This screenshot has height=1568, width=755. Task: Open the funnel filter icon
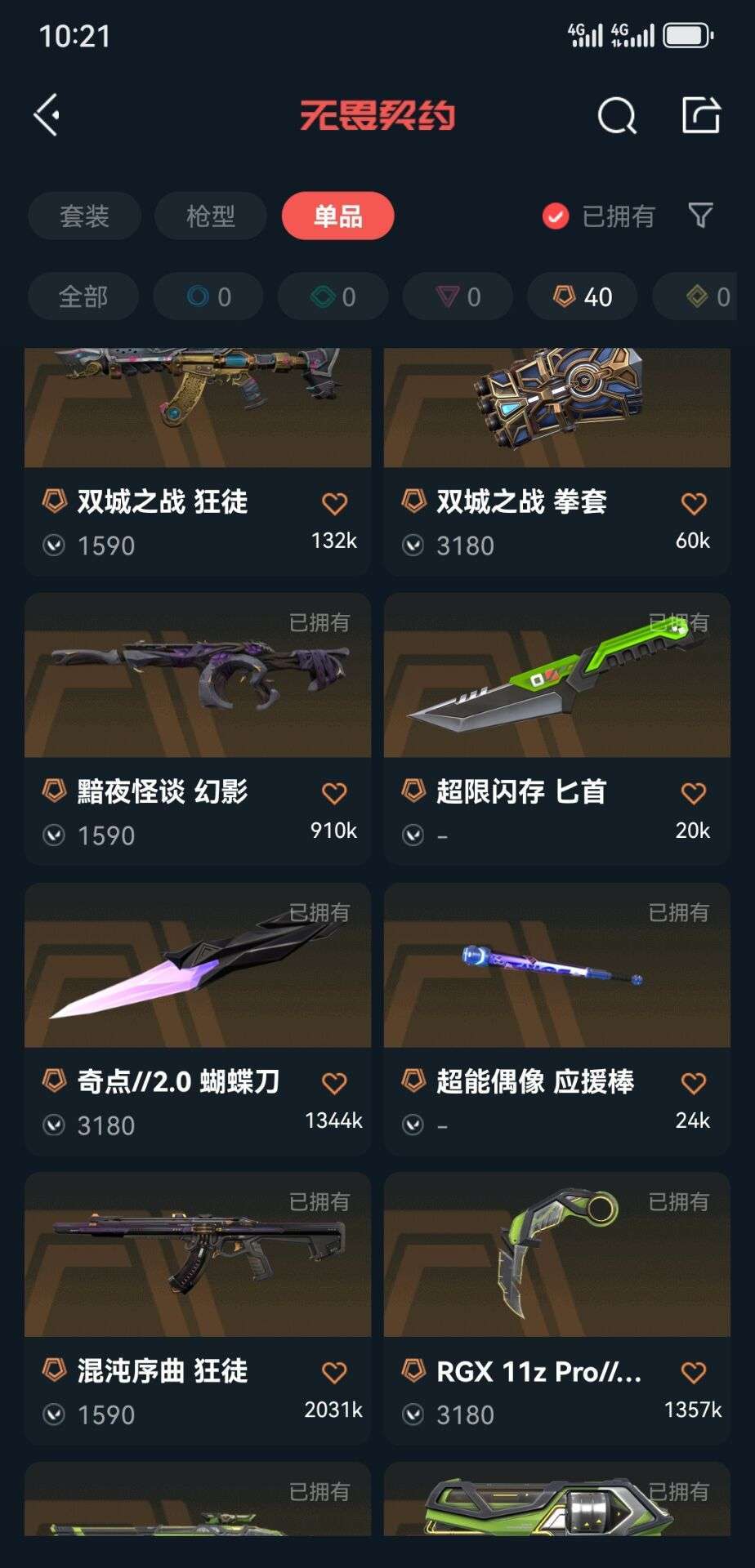[x=700, y=216]
